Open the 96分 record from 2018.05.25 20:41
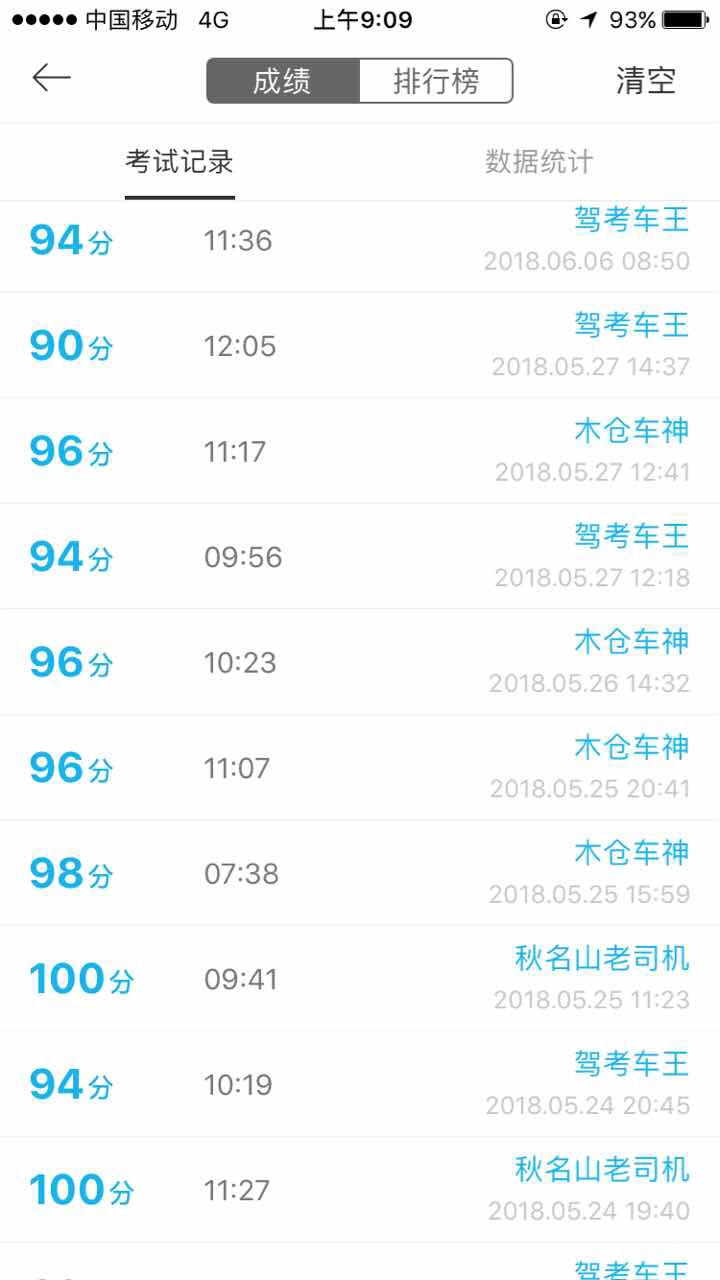The image size is (720, 1280). [x=360, y=767]
